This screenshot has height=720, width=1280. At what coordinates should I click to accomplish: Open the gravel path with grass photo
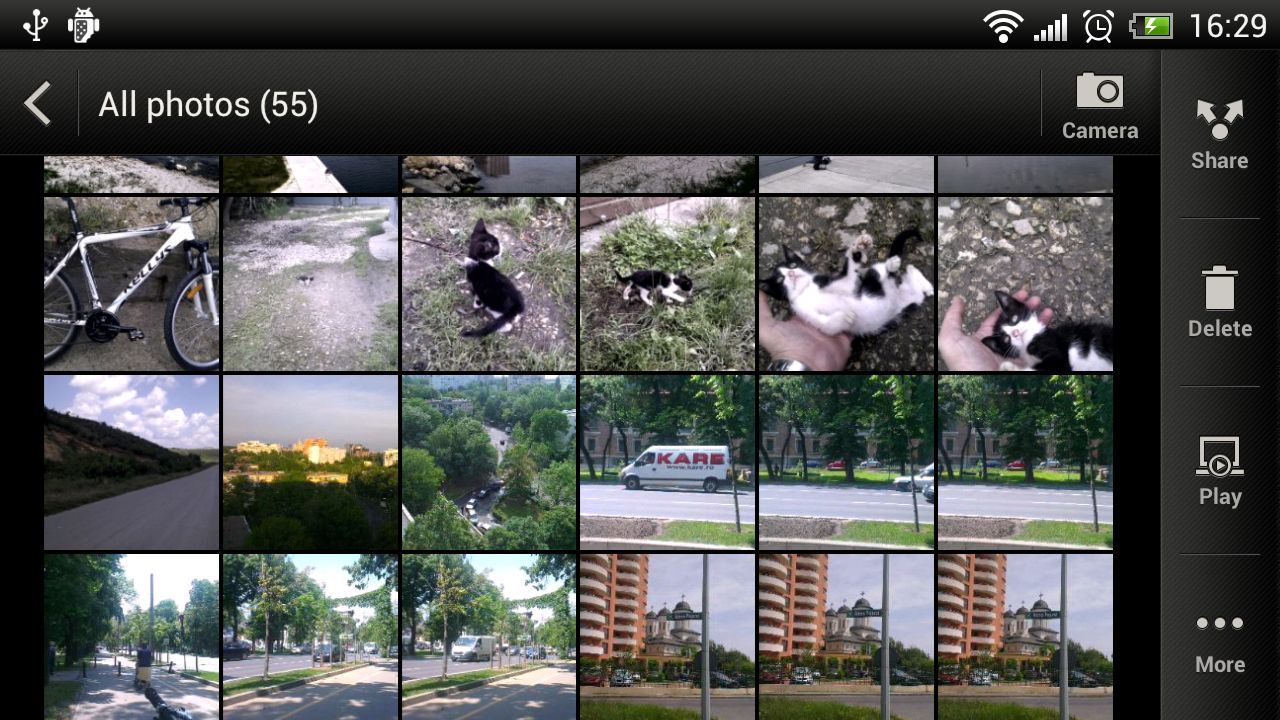[310, 284]
